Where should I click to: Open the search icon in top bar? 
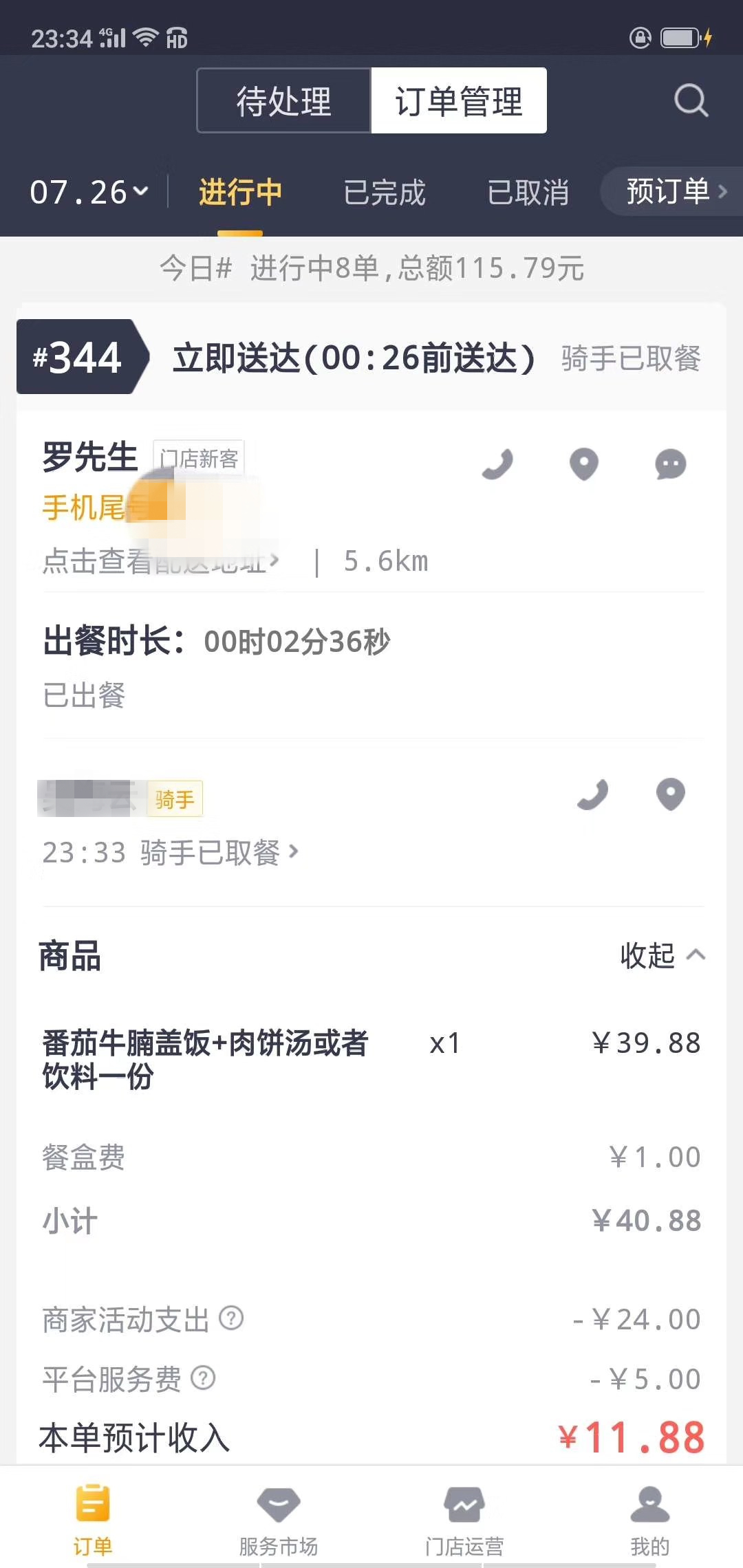pyautogui.click(x=691, y=101)
